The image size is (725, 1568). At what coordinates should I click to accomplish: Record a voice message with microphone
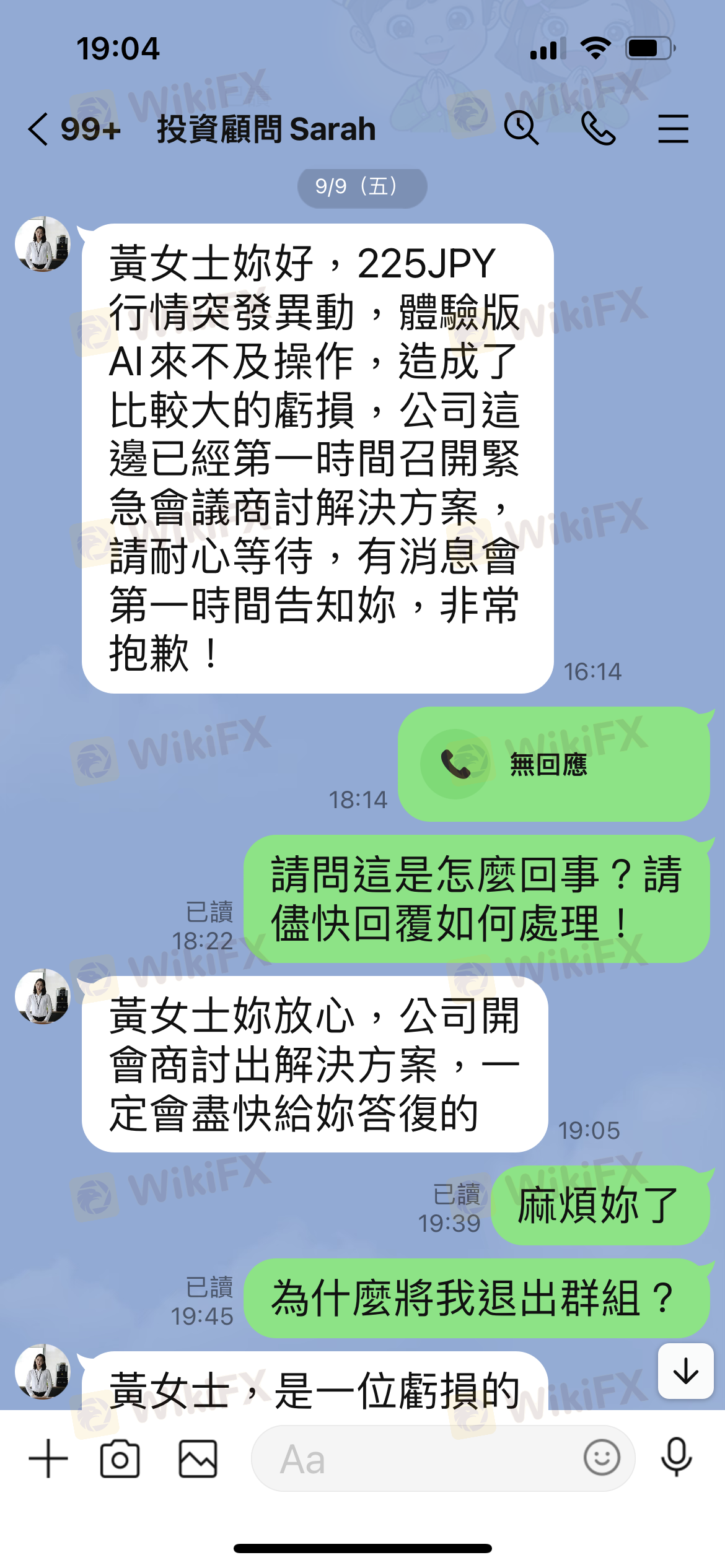(x=677, y=1457)
